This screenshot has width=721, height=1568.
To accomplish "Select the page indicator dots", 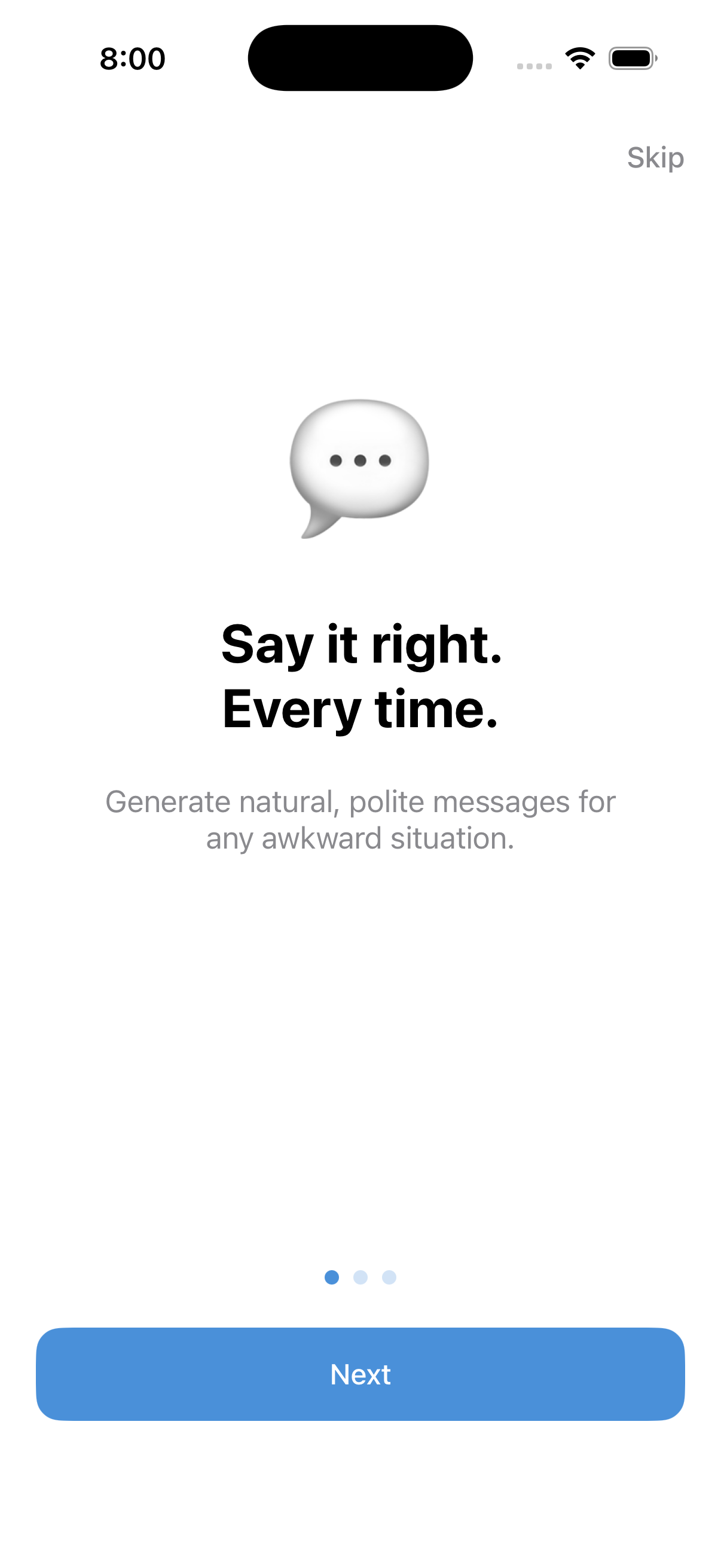I will pos(360,1276).
